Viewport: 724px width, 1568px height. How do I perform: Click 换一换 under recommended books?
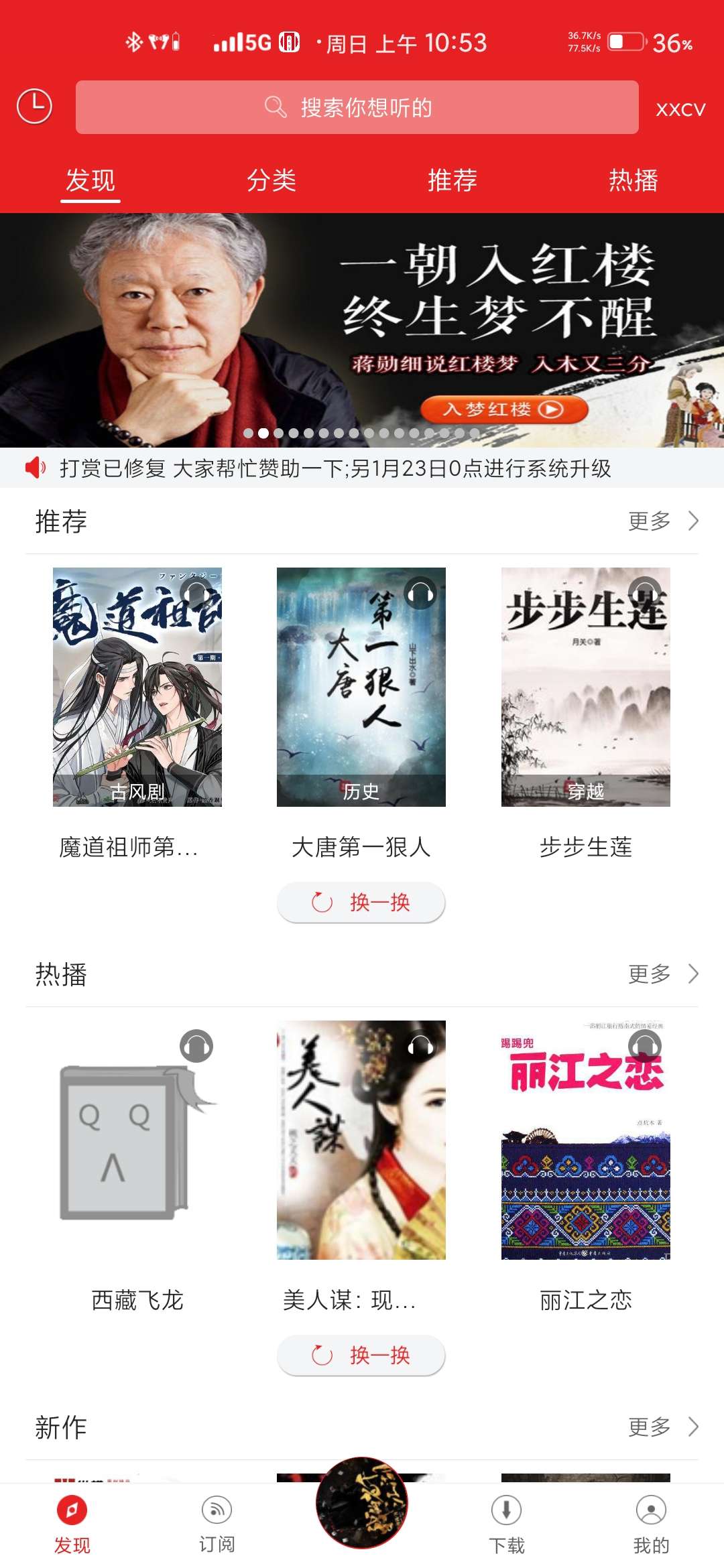(361, 902)
